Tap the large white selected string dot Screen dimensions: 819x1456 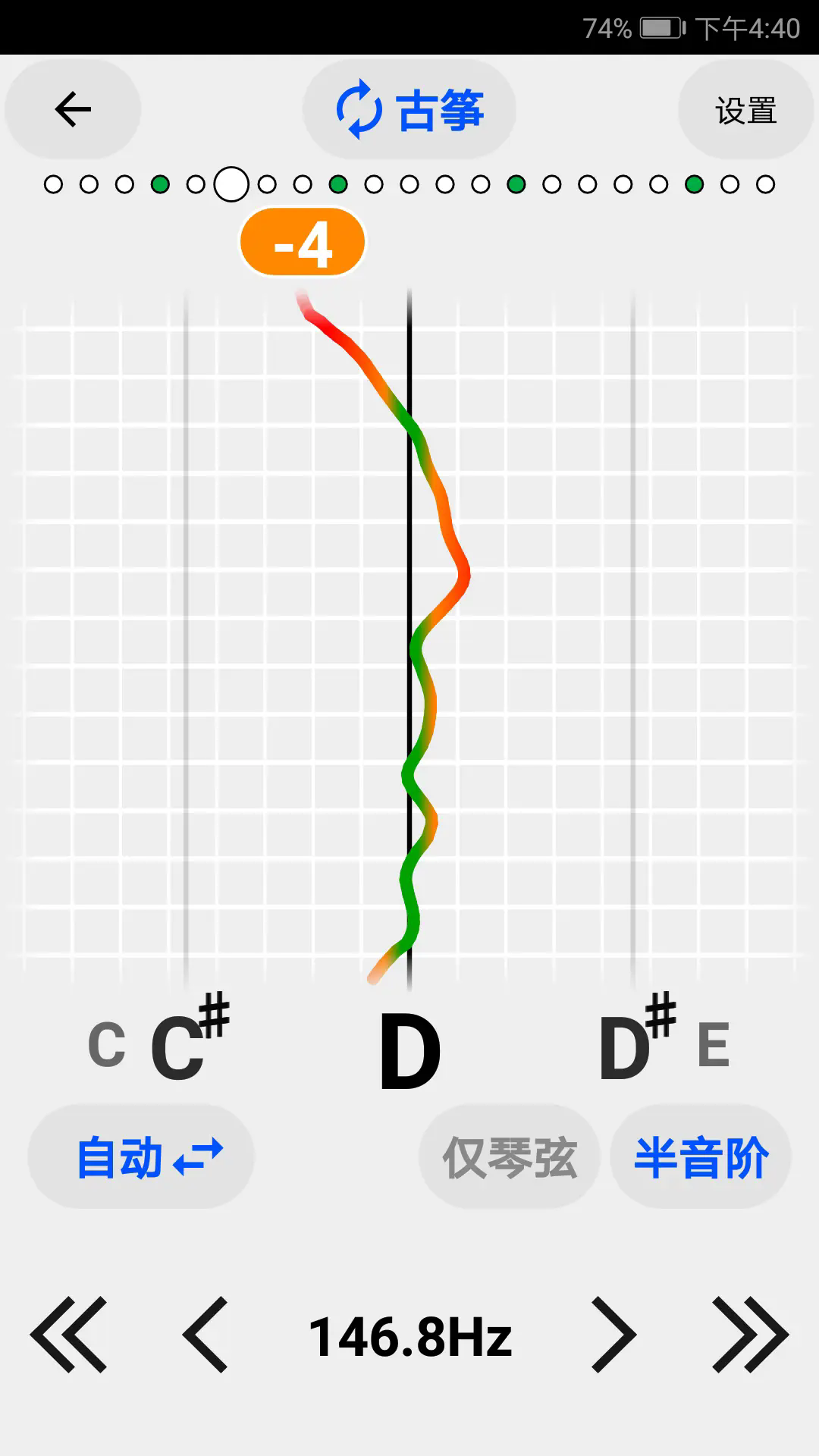(x=231, y=184)
